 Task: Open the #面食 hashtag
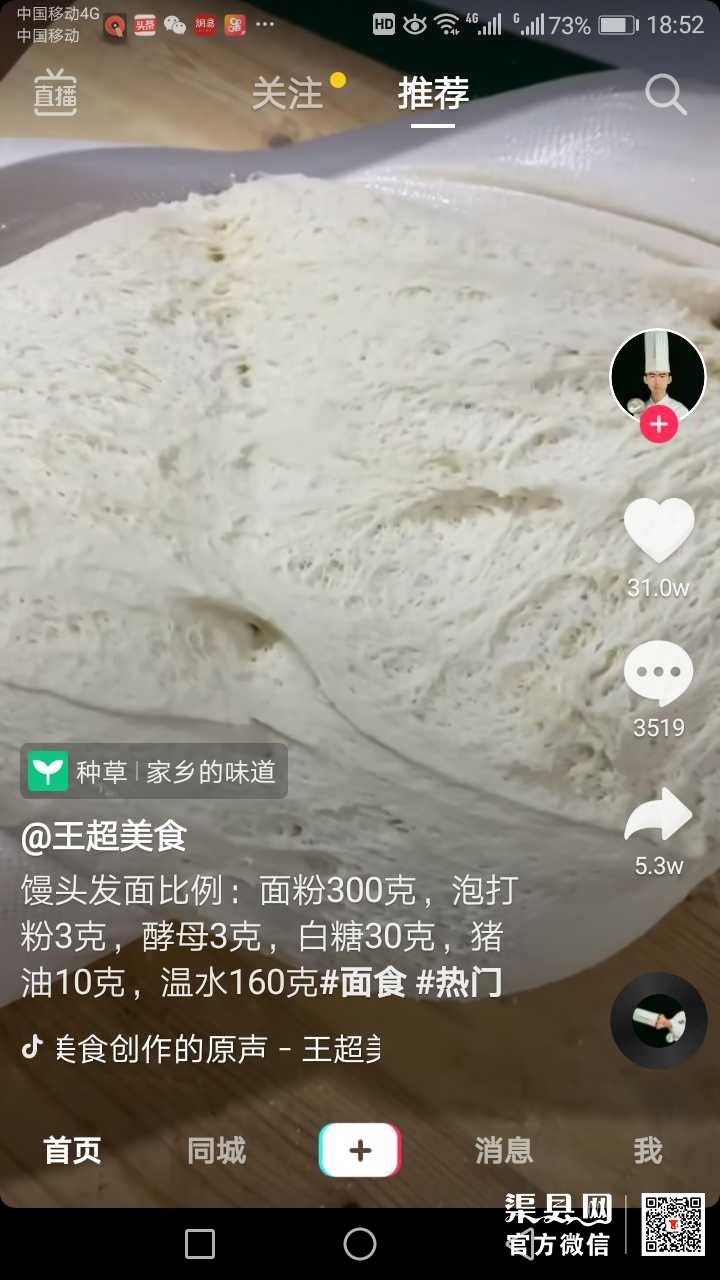click(x=363, y=984)
